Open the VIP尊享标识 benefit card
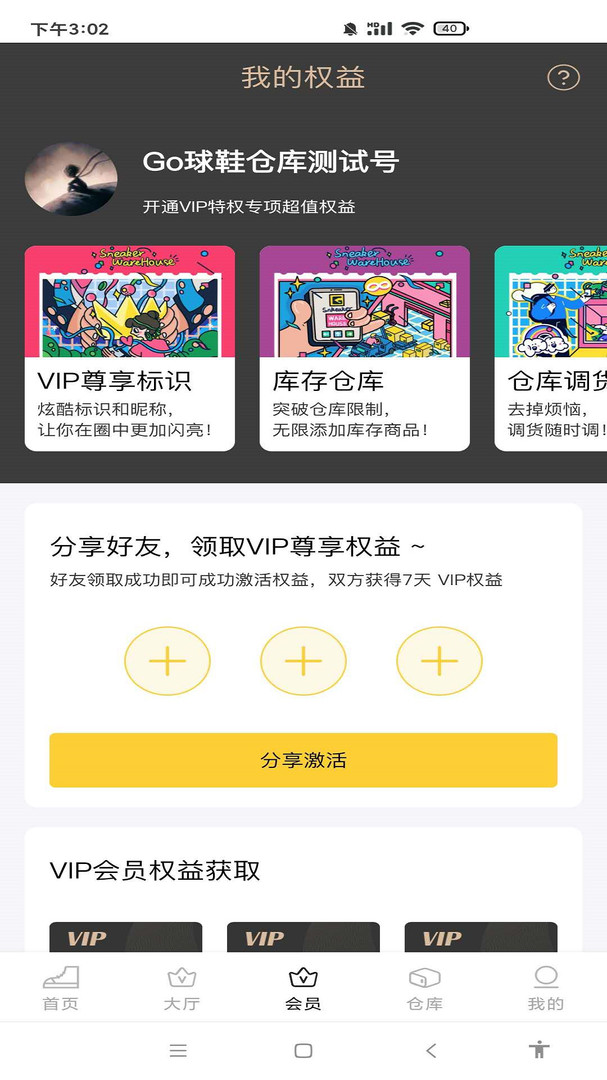 click(130, 348)
